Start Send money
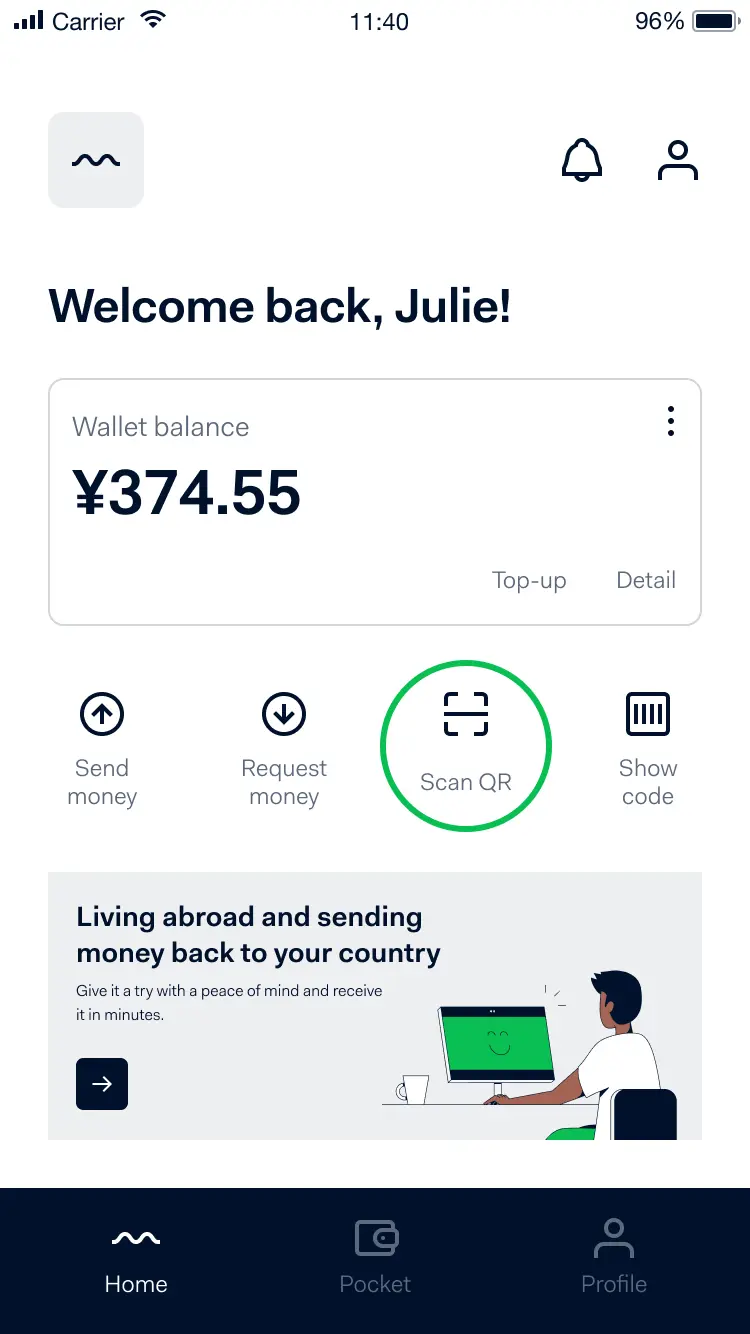 pos(102,750)
